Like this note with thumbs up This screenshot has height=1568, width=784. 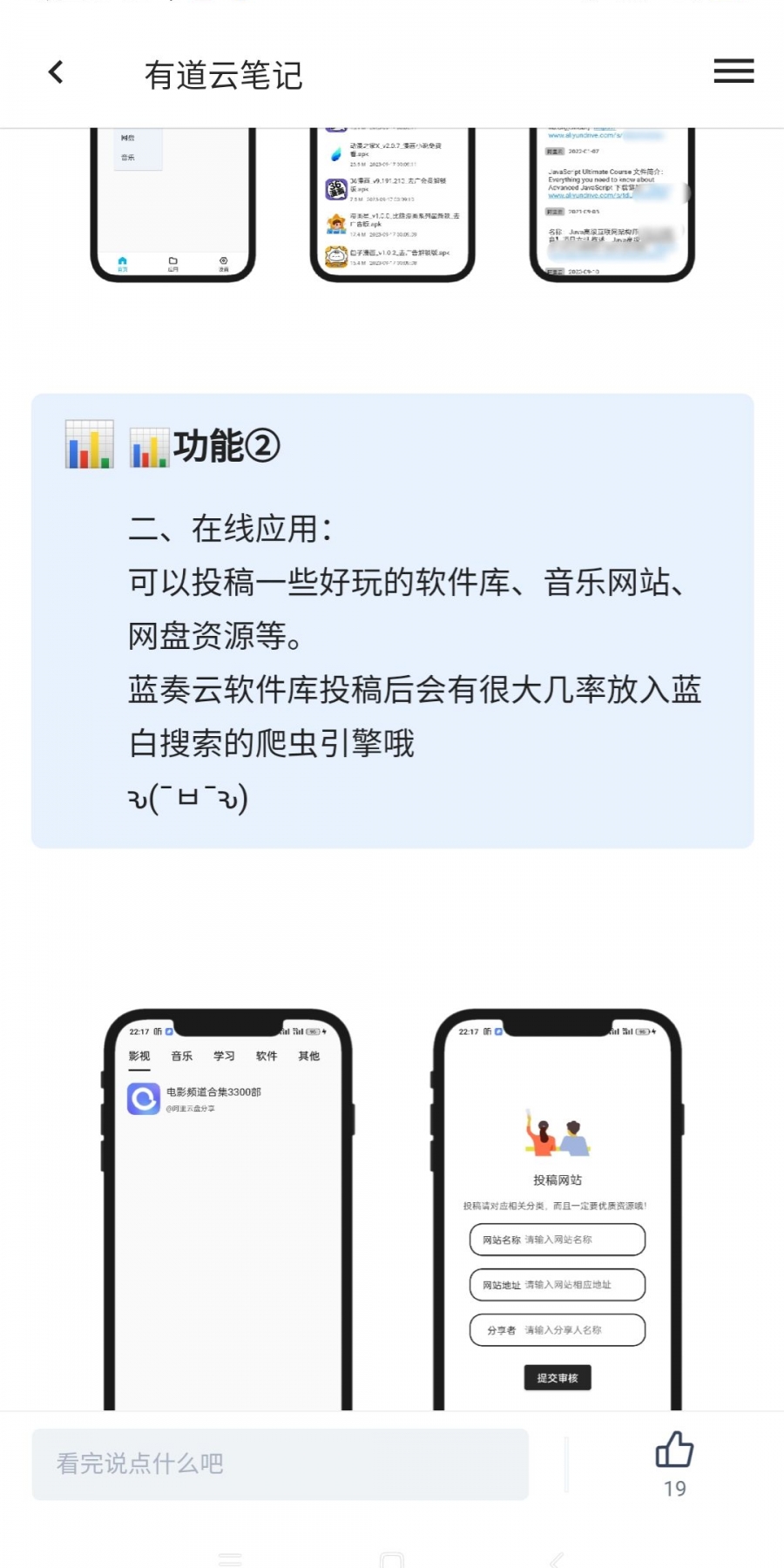[x=674, y=1450]
